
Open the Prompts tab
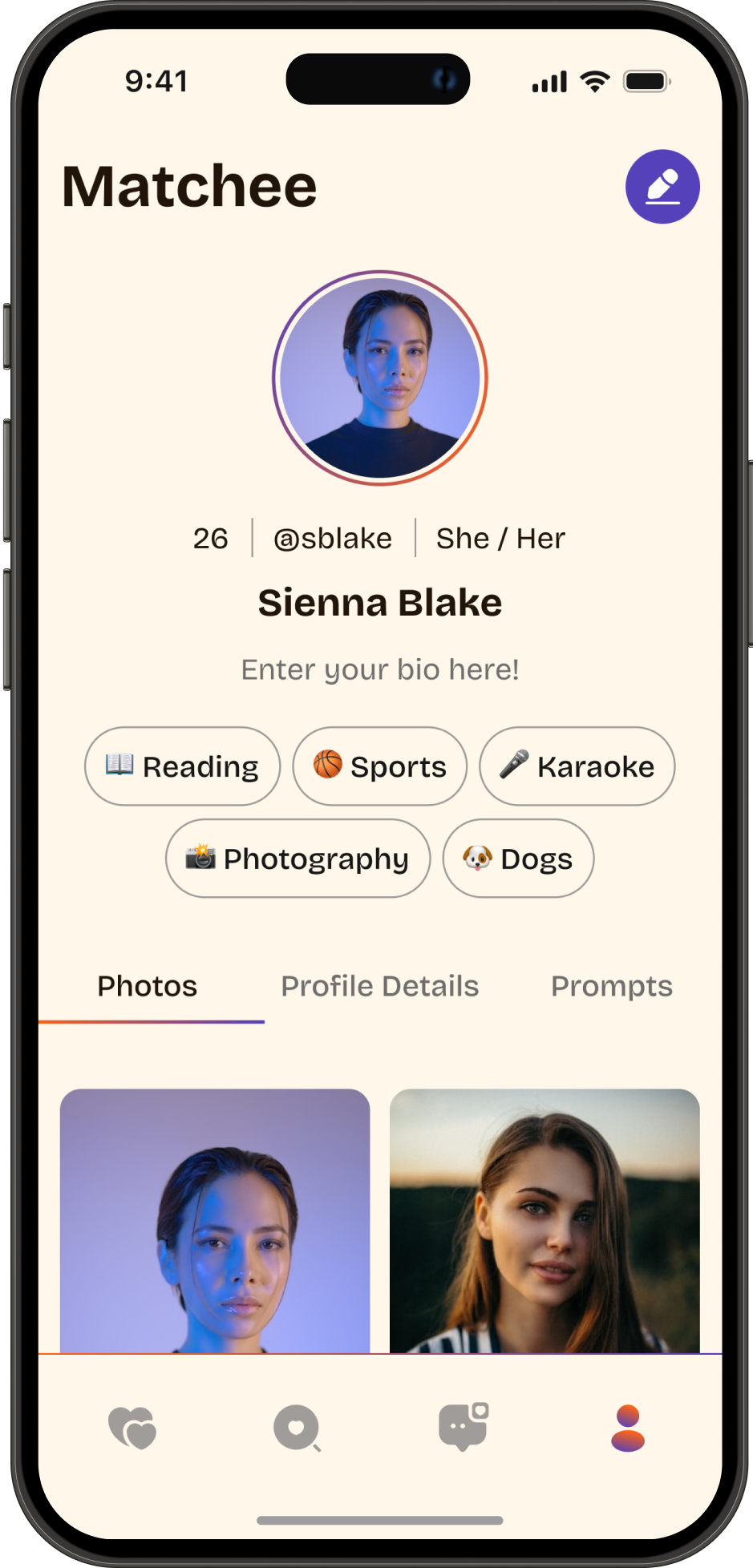tap(612, 986)
